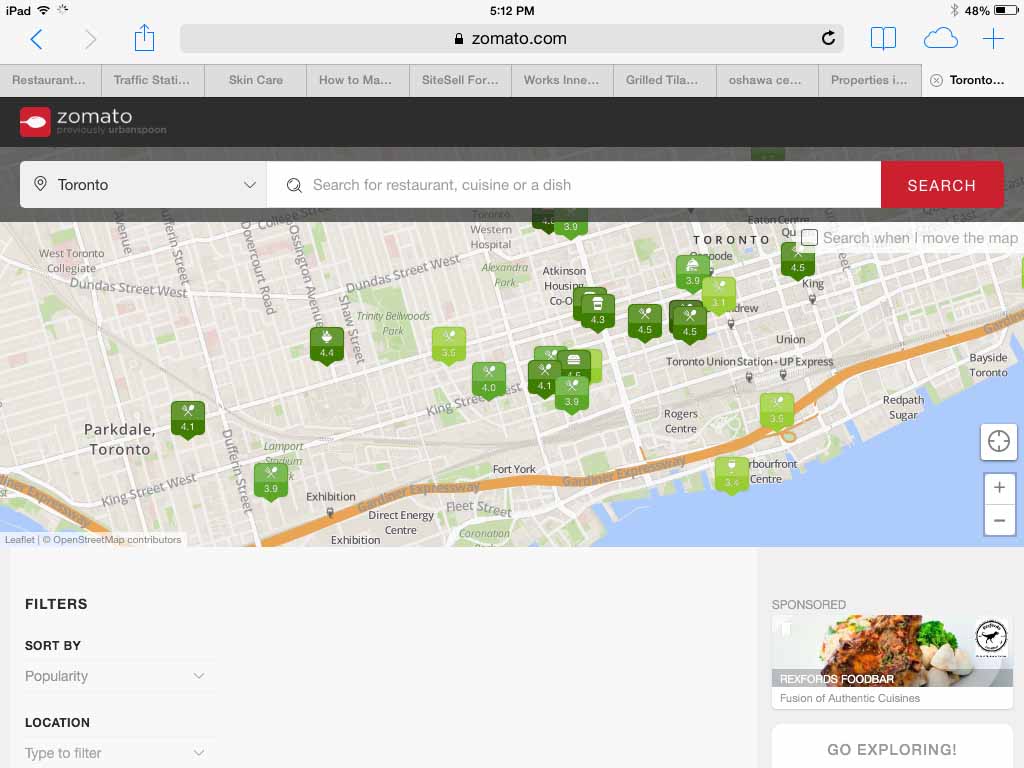
Task: Hit the red SEARCH button
Action: pos(941,185)
